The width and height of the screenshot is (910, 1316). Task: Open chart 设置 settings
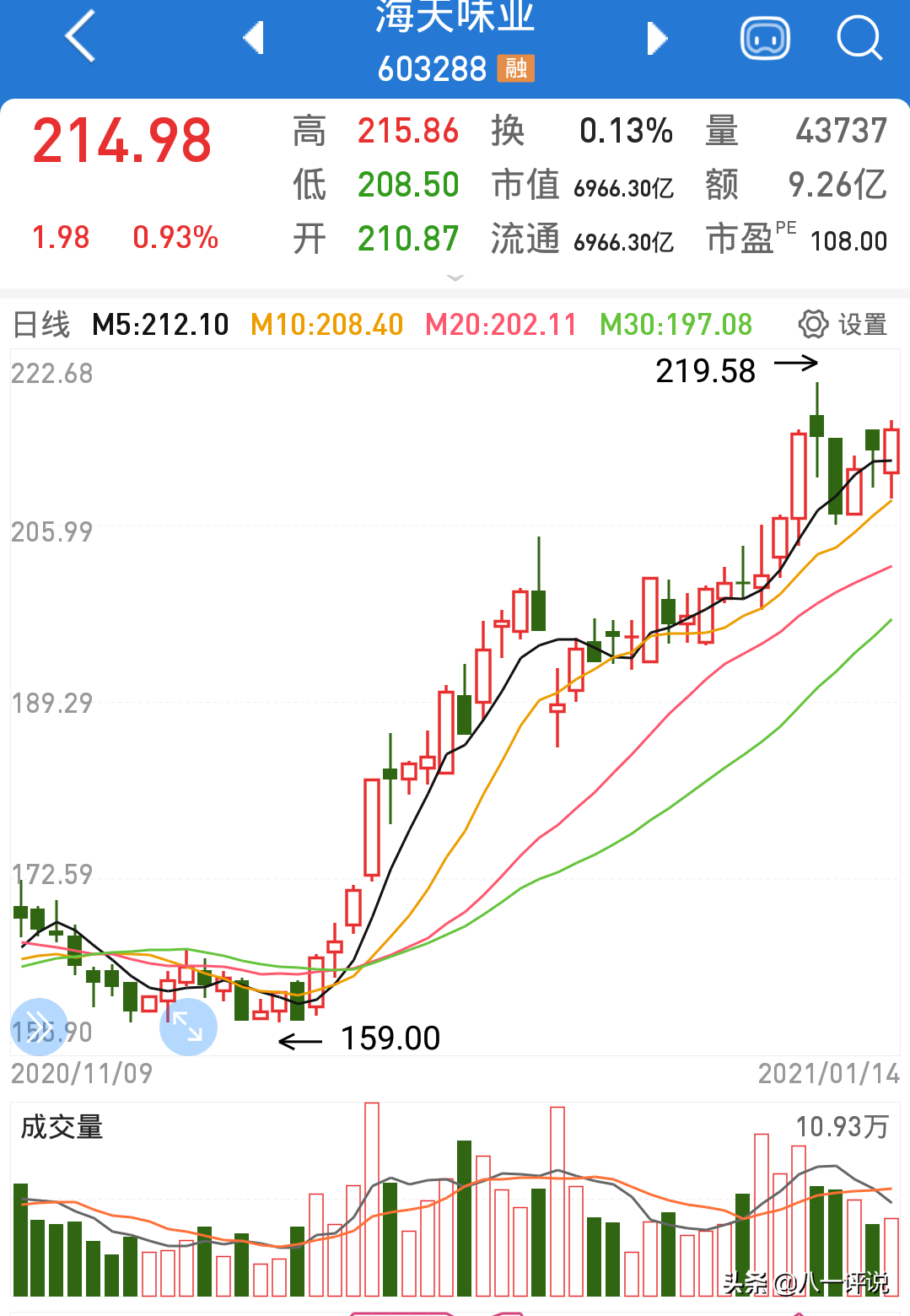pyautogui.click(x=843, y=324)
